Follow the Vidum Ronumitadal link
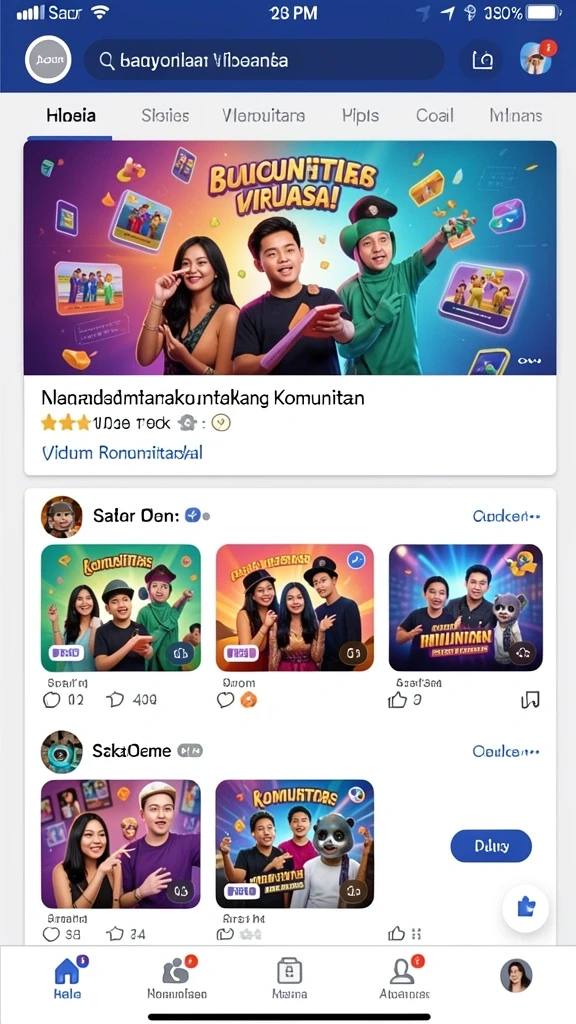Image resolution: width=576 pixels, height=1024 pixels. point(122,453)
